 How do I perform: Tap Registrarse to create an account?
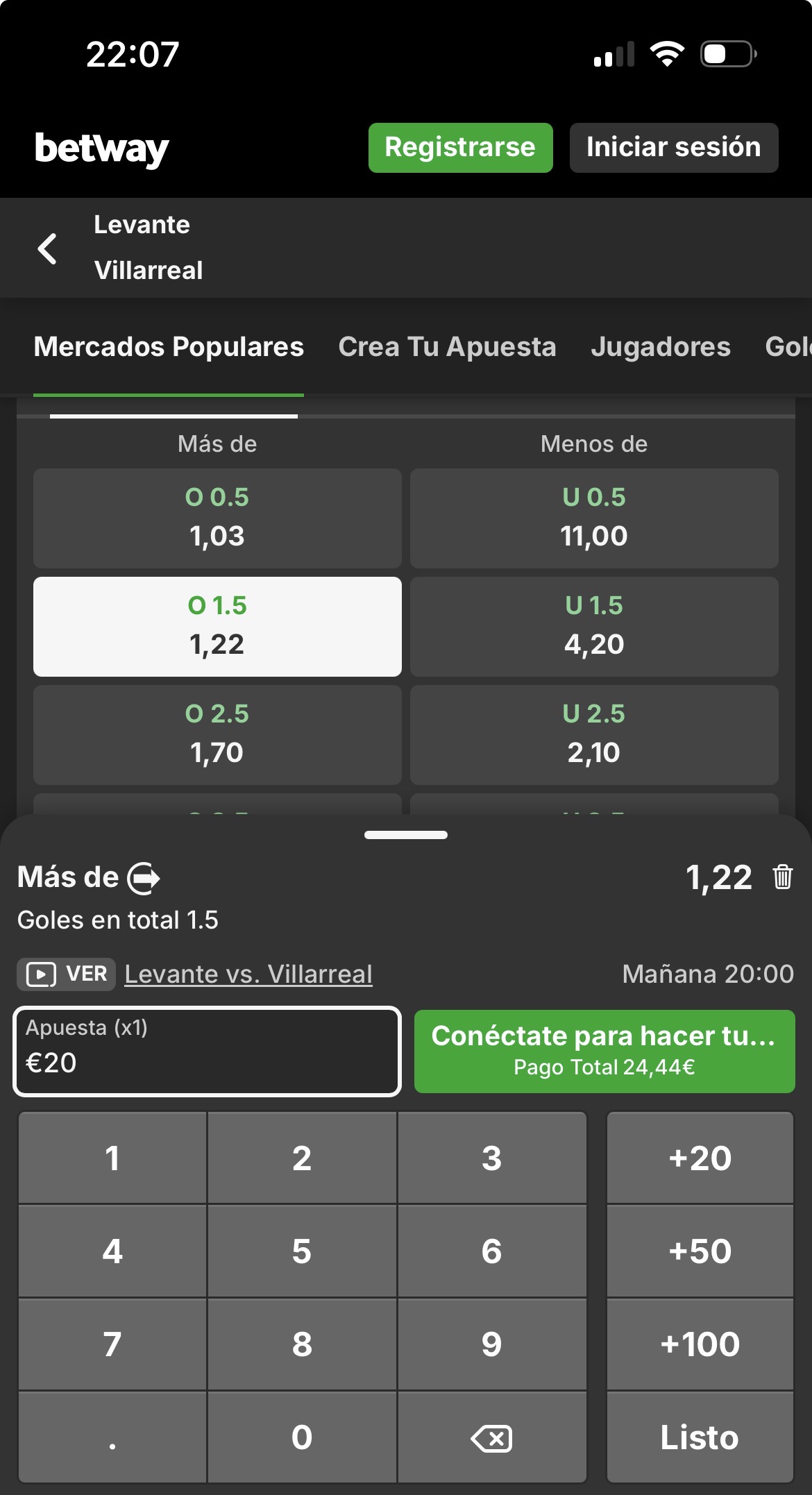(460, 147)
